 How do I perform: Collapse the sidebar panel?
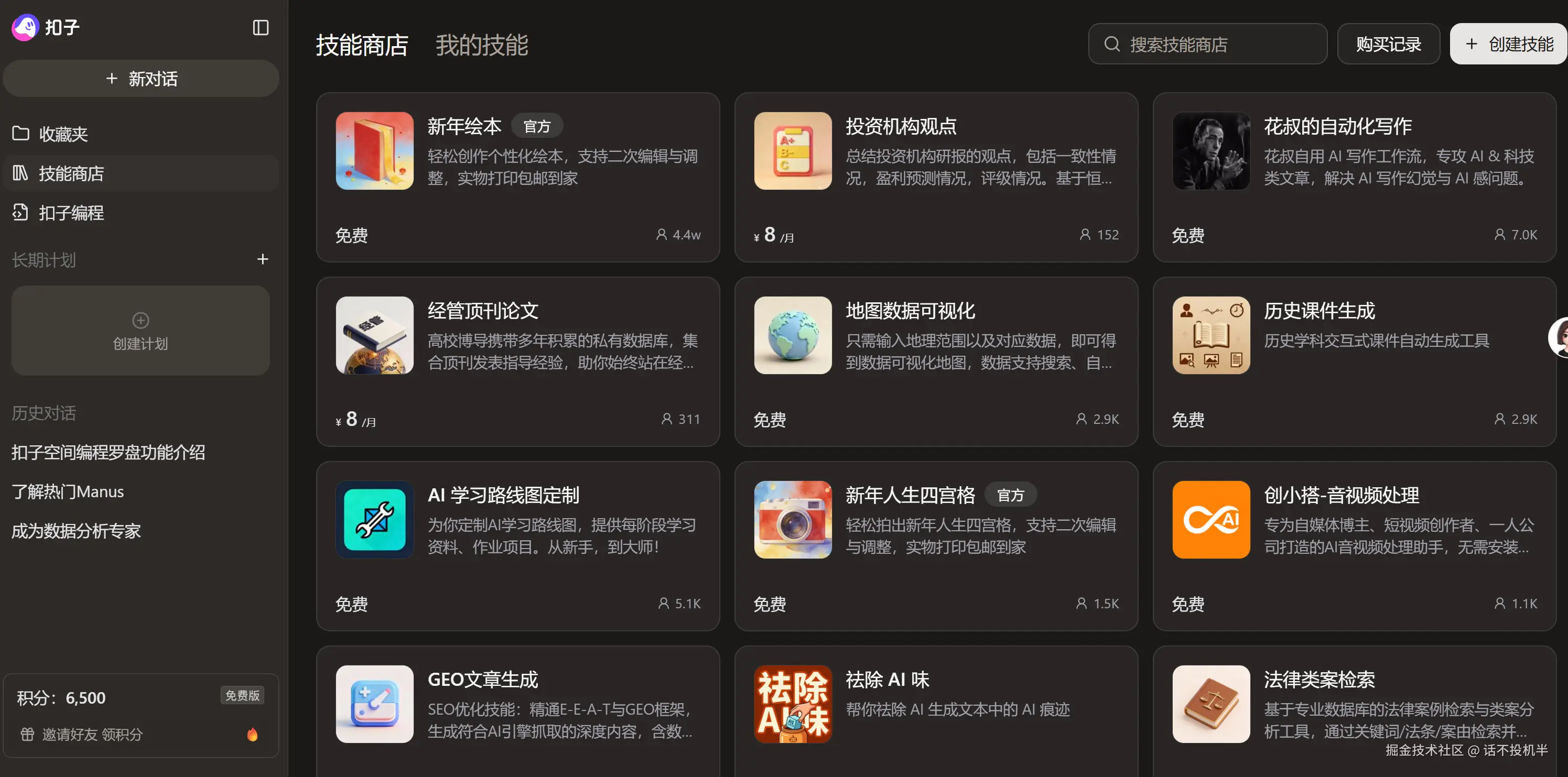point(261,27)
